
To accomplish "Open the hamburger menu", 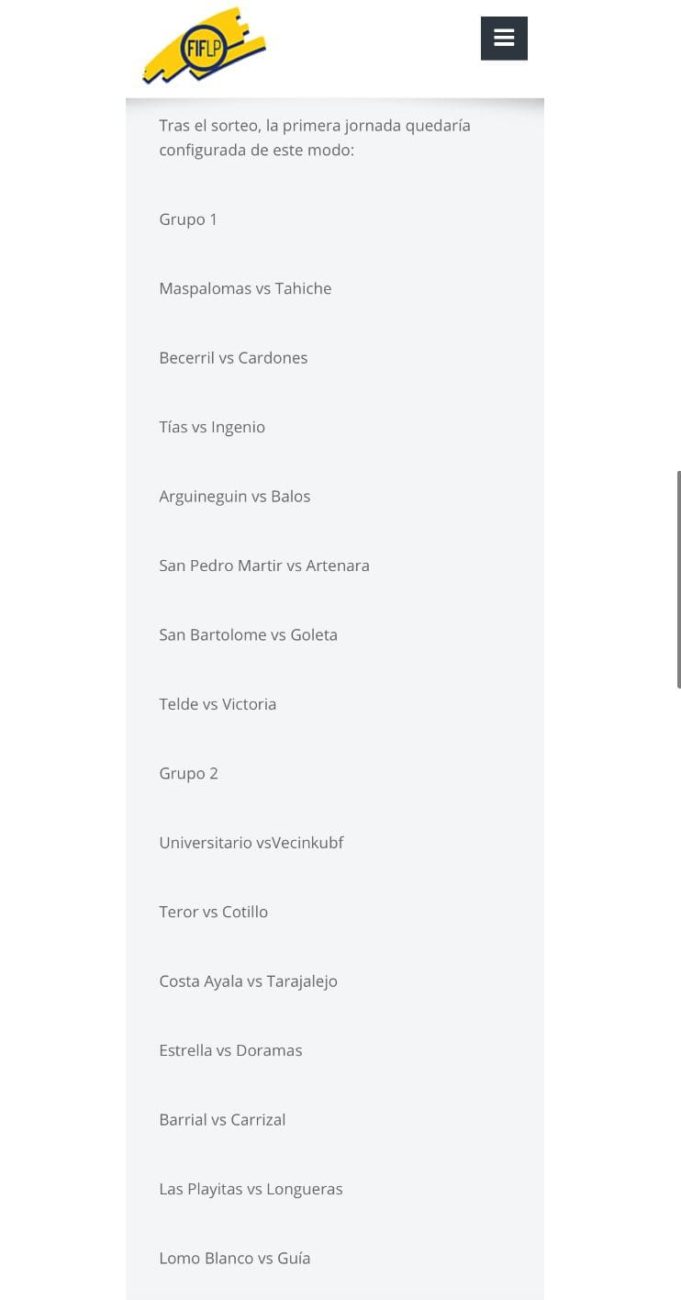I will [x=504, y=38].
